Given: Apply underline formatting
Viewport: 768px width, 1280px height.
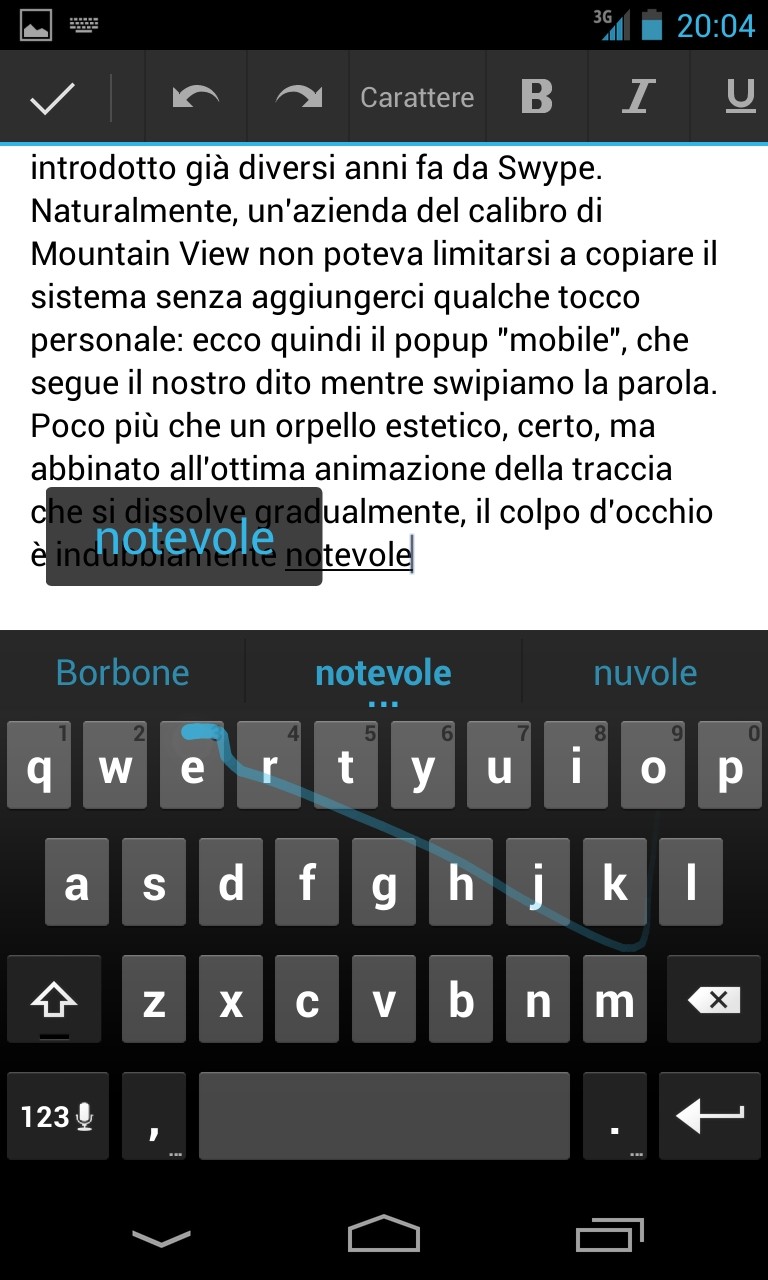Looking at the screenshot, I should click(739, 97).
